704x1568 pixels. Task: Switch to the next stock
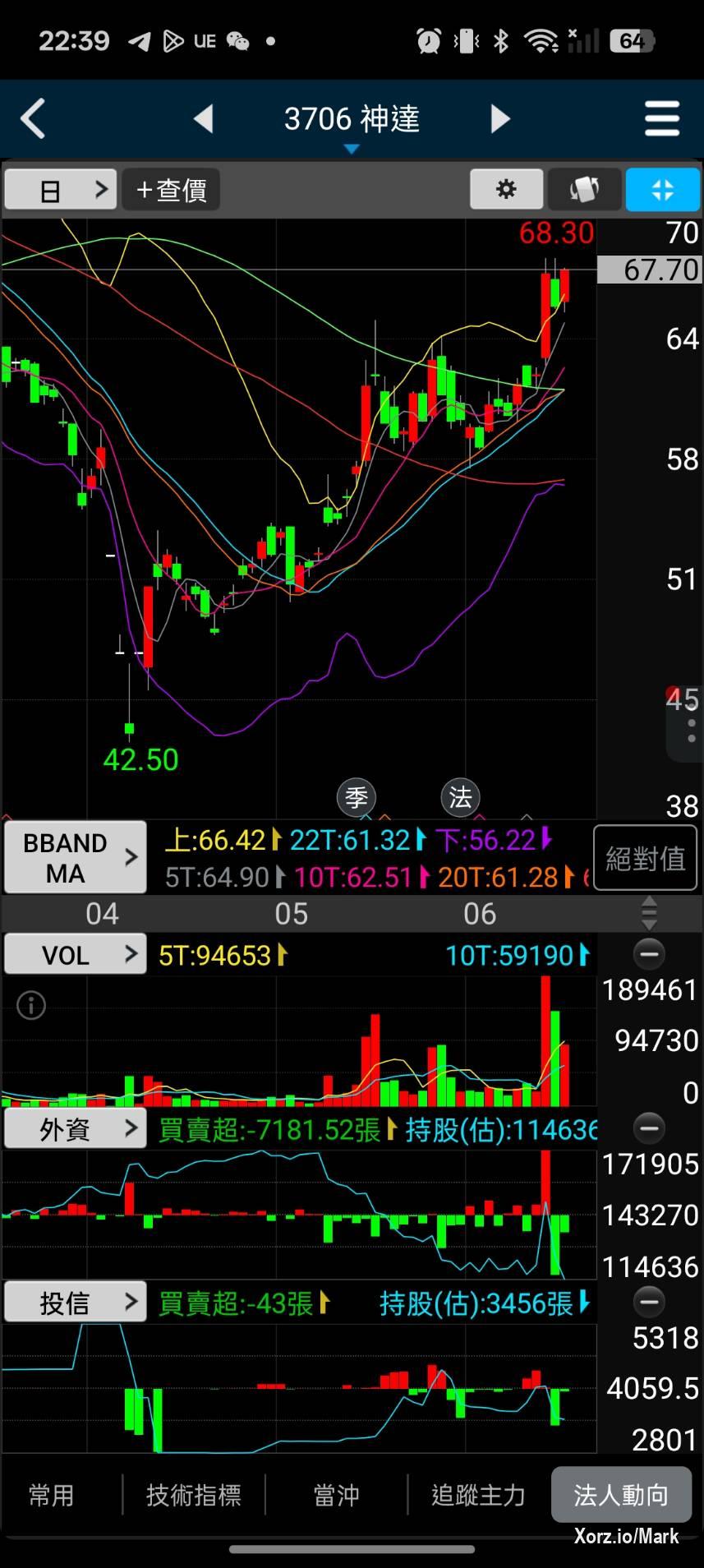500,120
